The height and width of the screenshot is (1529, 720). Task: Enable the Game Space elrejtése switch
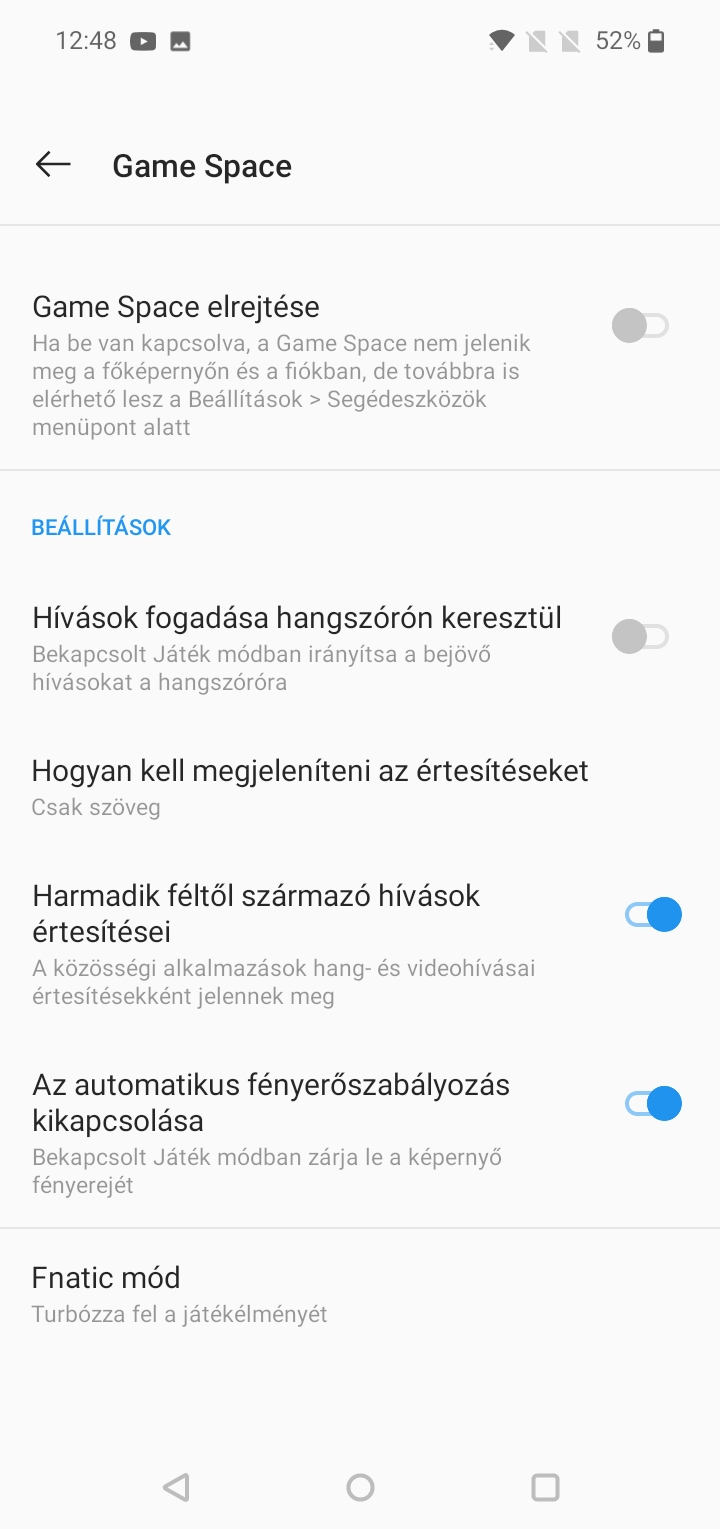[x=640, y=326]
